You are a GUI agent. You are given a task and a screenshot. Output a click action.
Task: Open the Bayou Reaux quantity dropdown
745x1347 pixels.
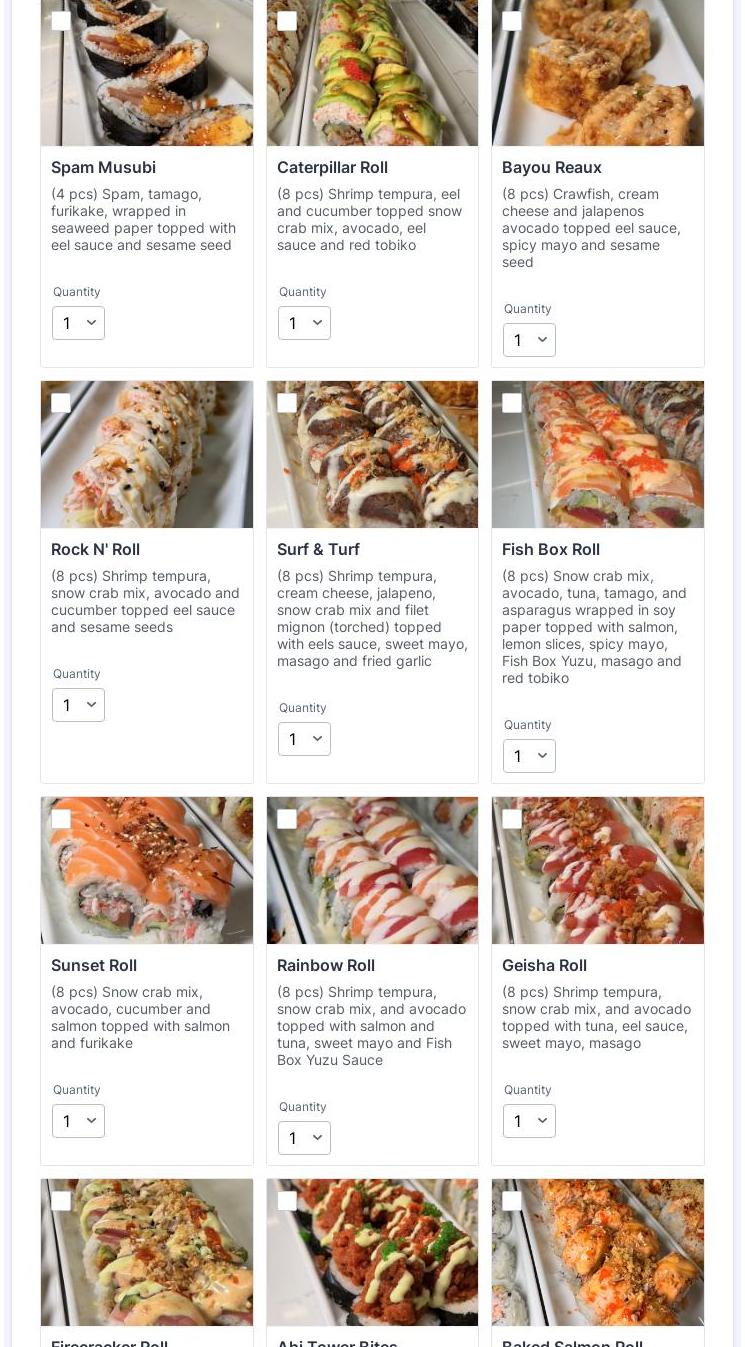[529, 340]
